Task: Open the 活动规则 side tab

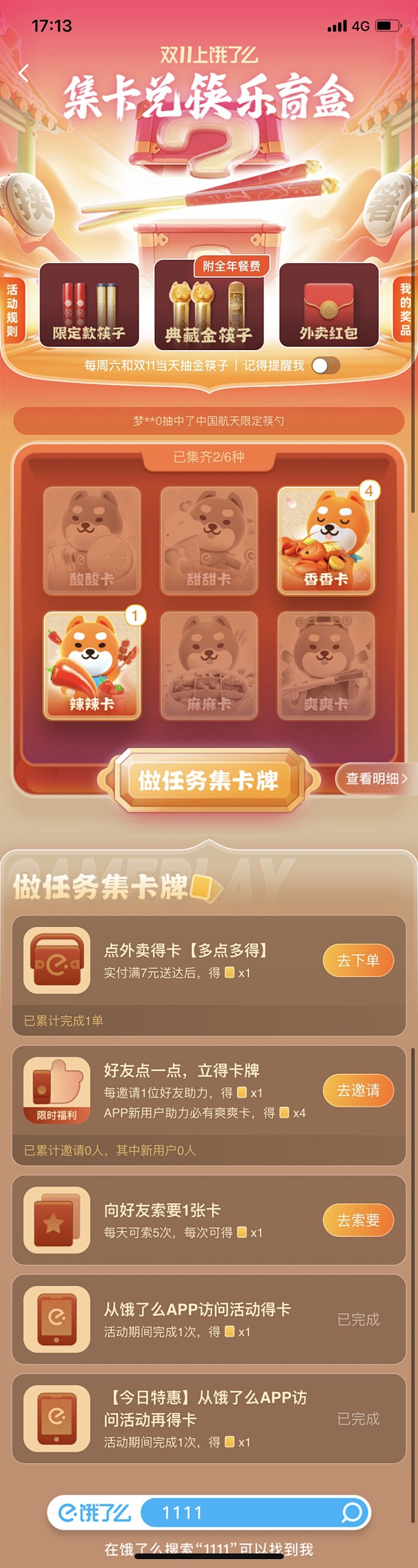Action: pyautogui.click(x=13, y=310)
